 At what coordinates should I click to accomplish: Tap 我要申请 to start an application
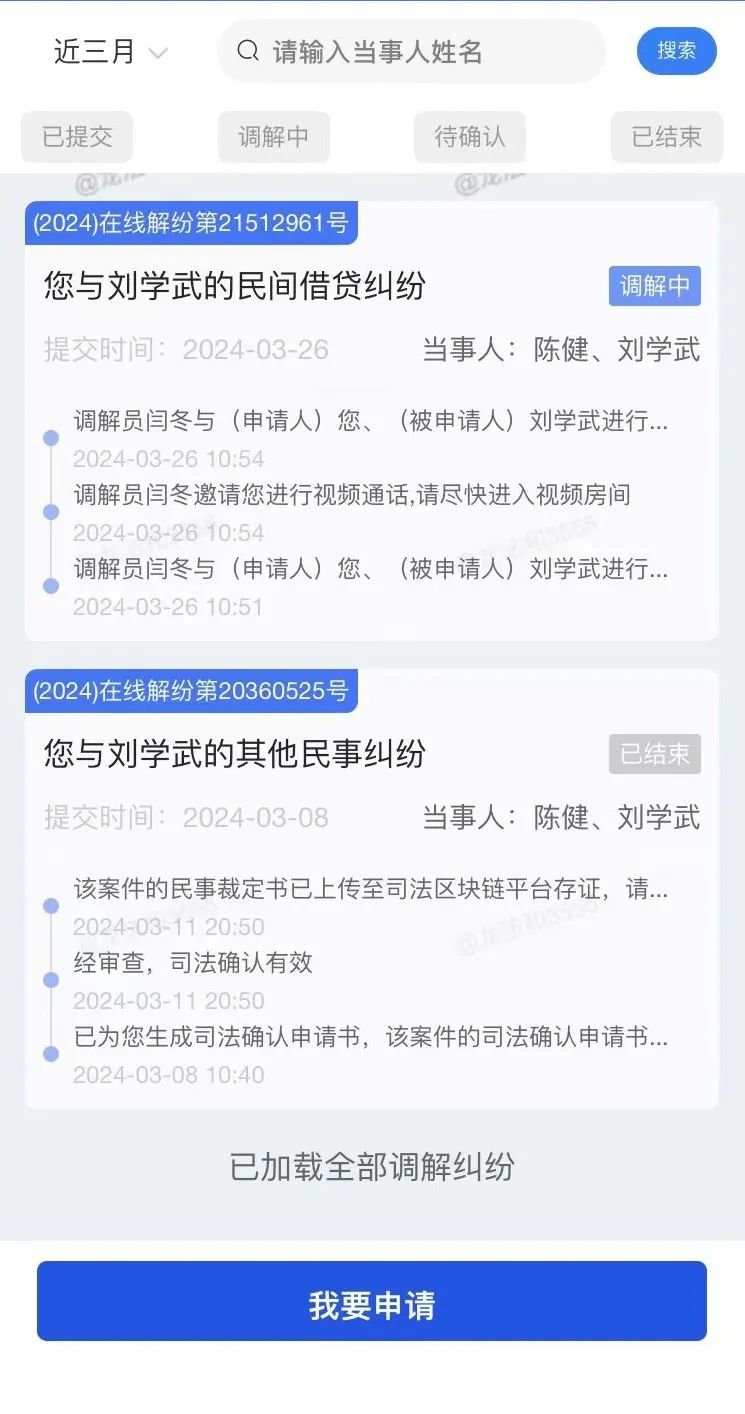pos(372,1301)
